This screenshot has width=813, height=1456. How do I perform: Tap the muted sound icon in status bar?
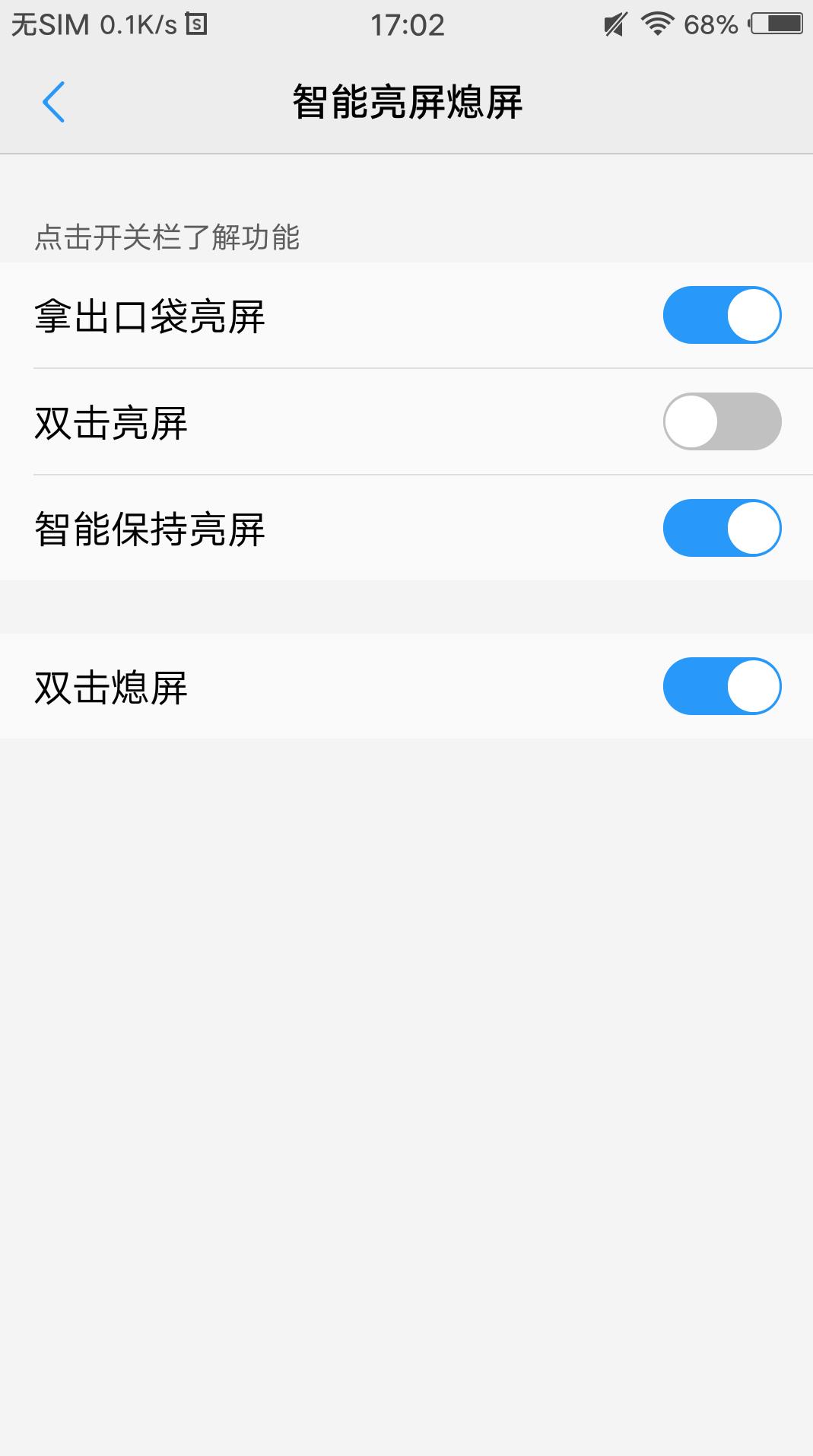618,23
